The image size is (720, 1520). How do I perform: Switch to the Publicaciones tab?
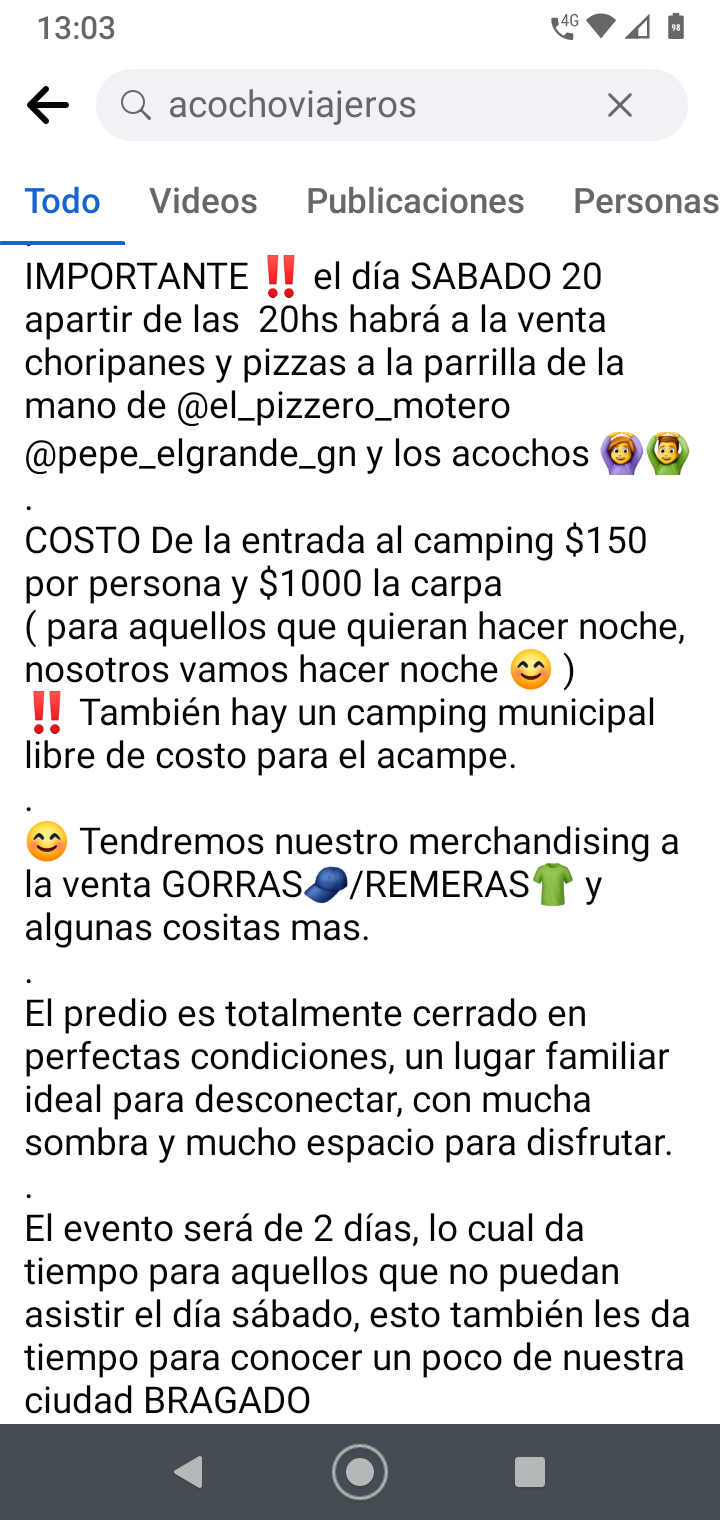415,201
